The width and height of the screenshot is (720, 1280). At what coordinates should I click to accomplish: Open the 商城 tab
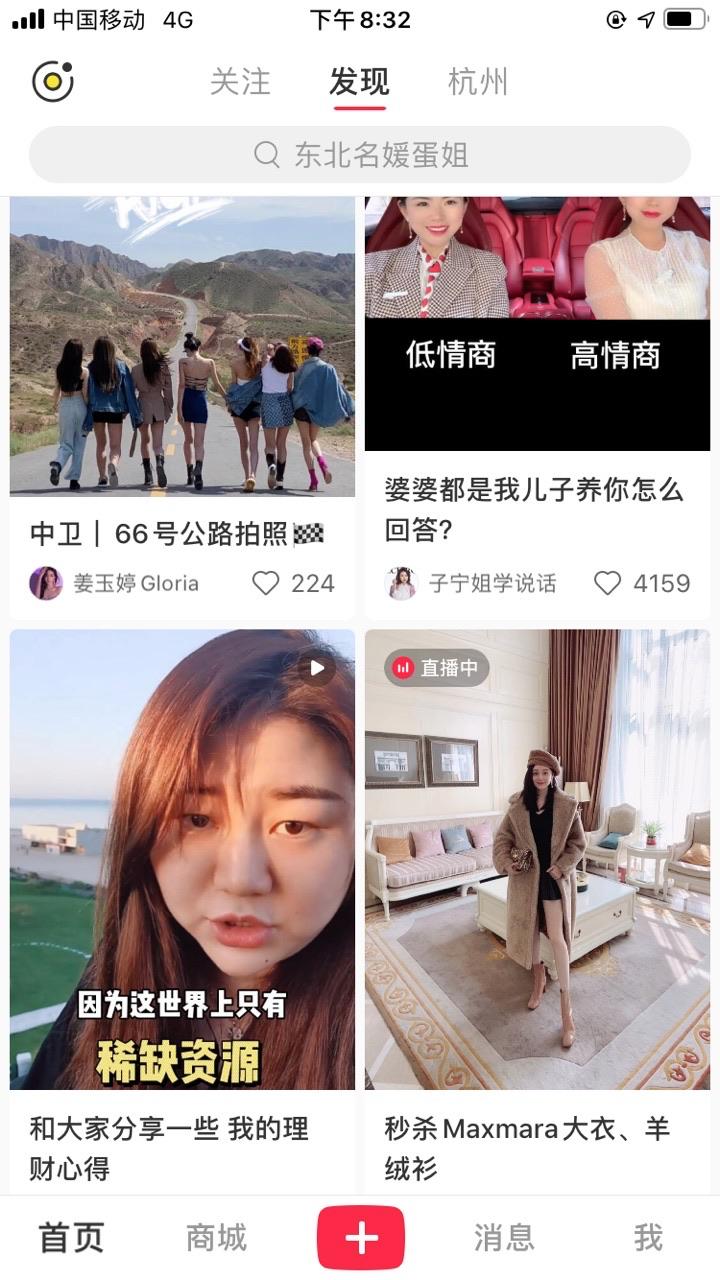(216, 1238)
